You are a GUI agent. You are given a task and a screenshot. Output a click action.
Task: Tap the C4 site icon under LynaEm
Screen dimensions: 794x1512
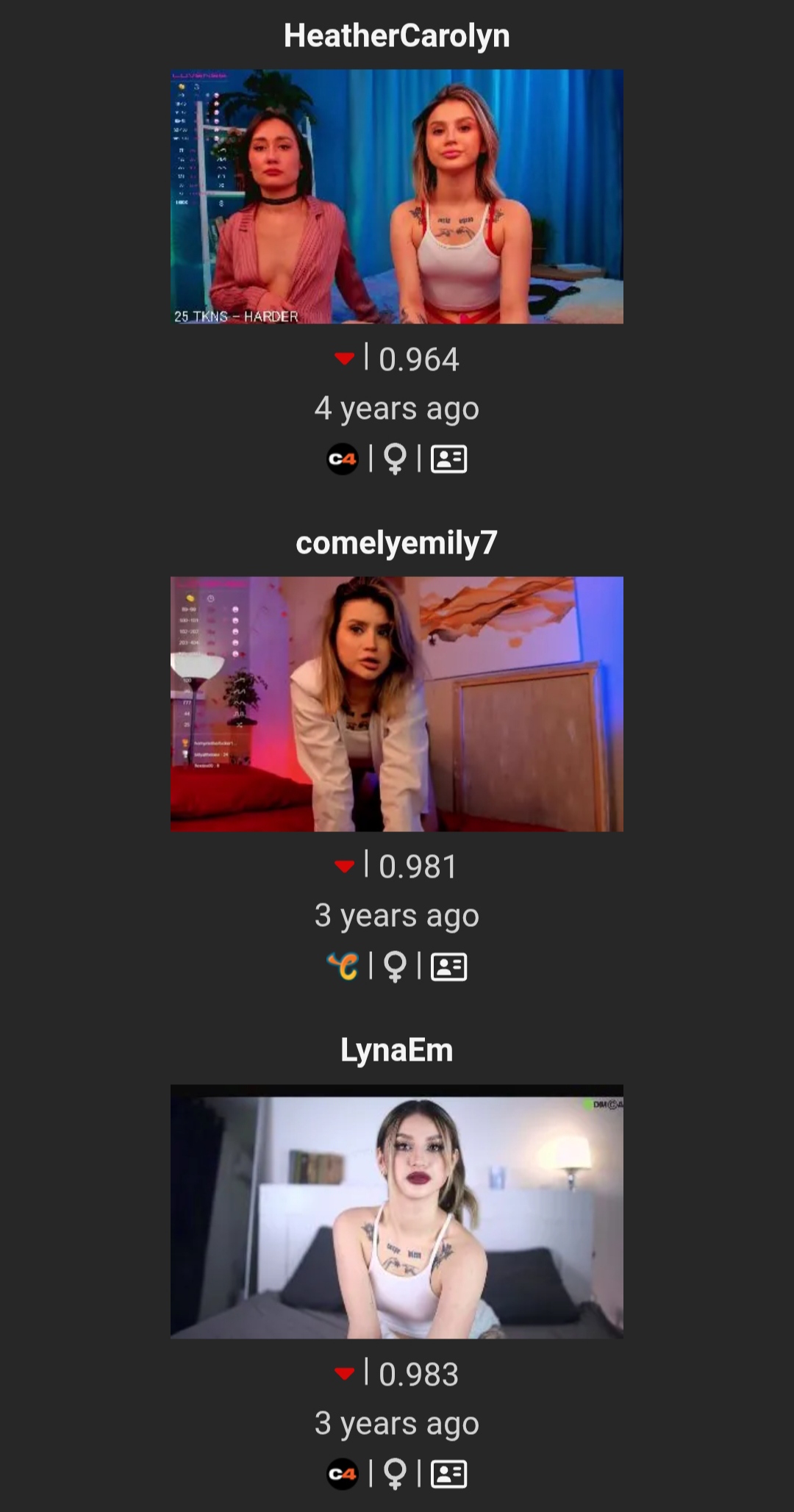343,1474
